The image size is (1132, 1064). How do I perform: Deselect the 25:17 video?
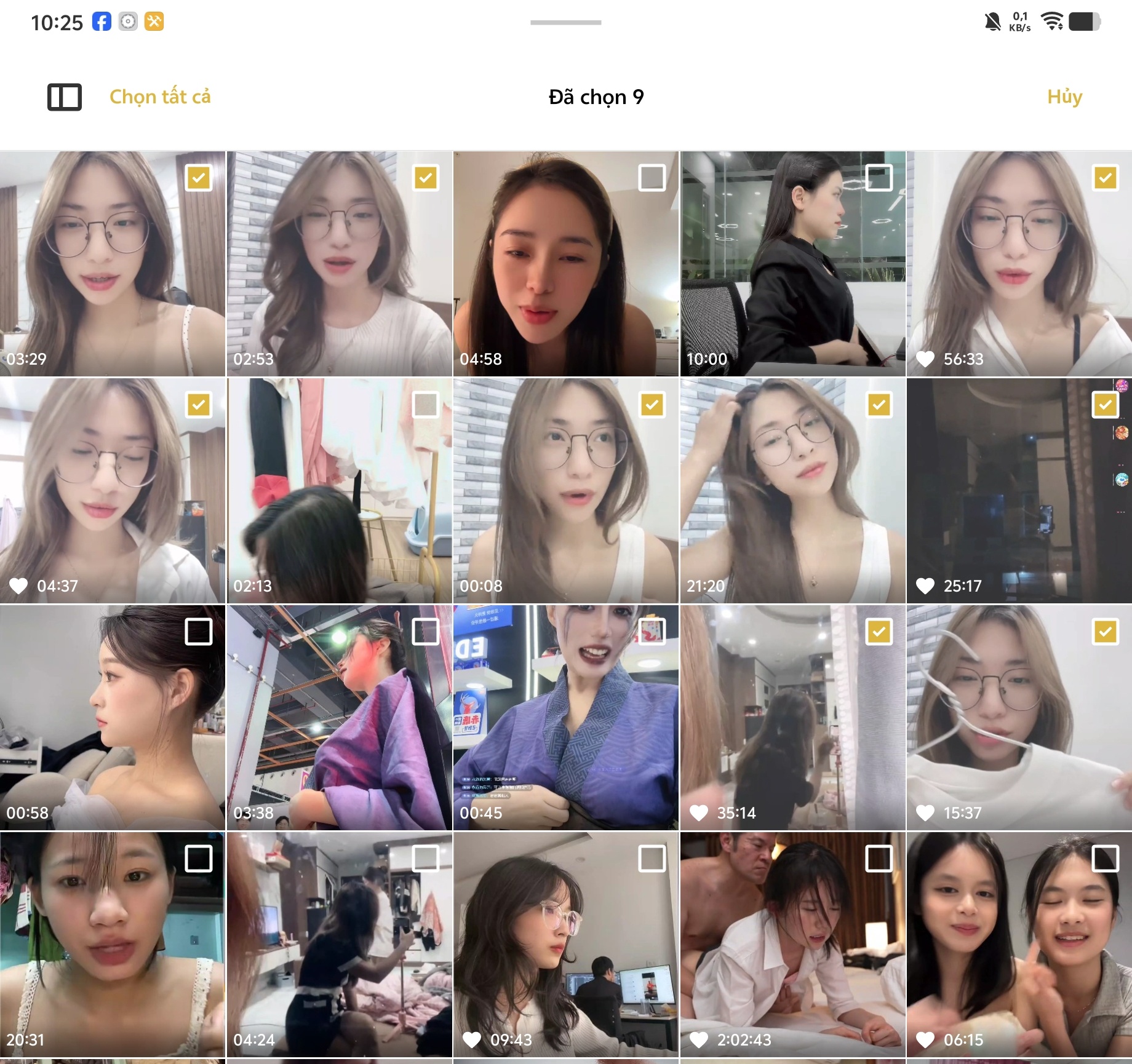(x=1106, y=405)
